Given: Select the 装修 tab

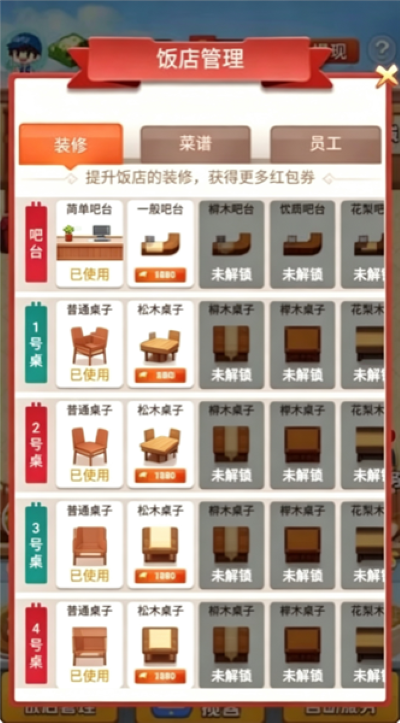Looking at the screenshot, I should click(71, 145).
